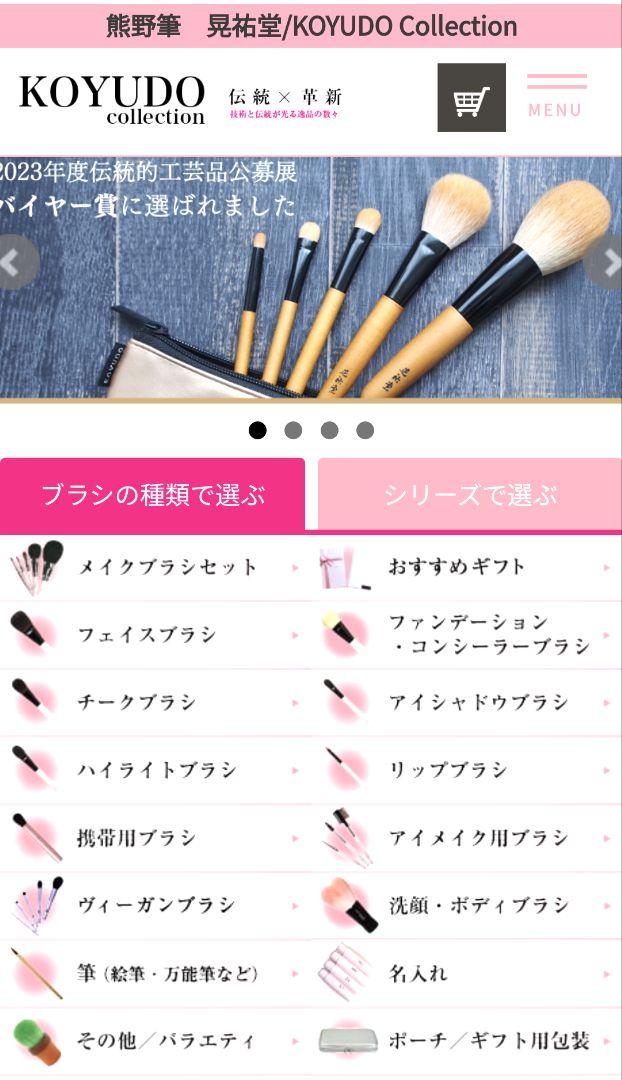Show the next banner slide

(x=608, y=262)
